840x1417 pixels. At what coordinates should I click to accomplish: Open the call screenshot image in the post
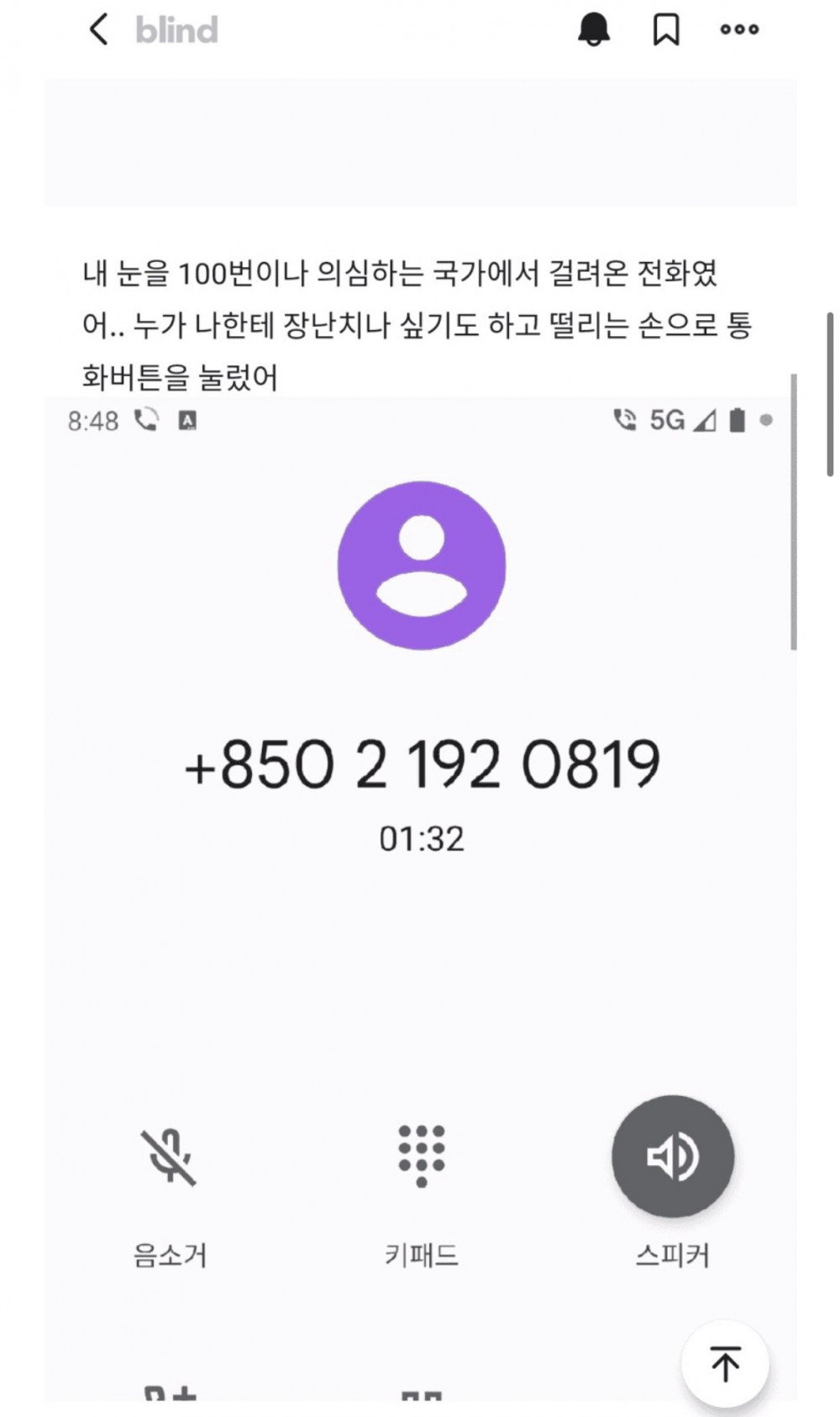pos(420,840)
